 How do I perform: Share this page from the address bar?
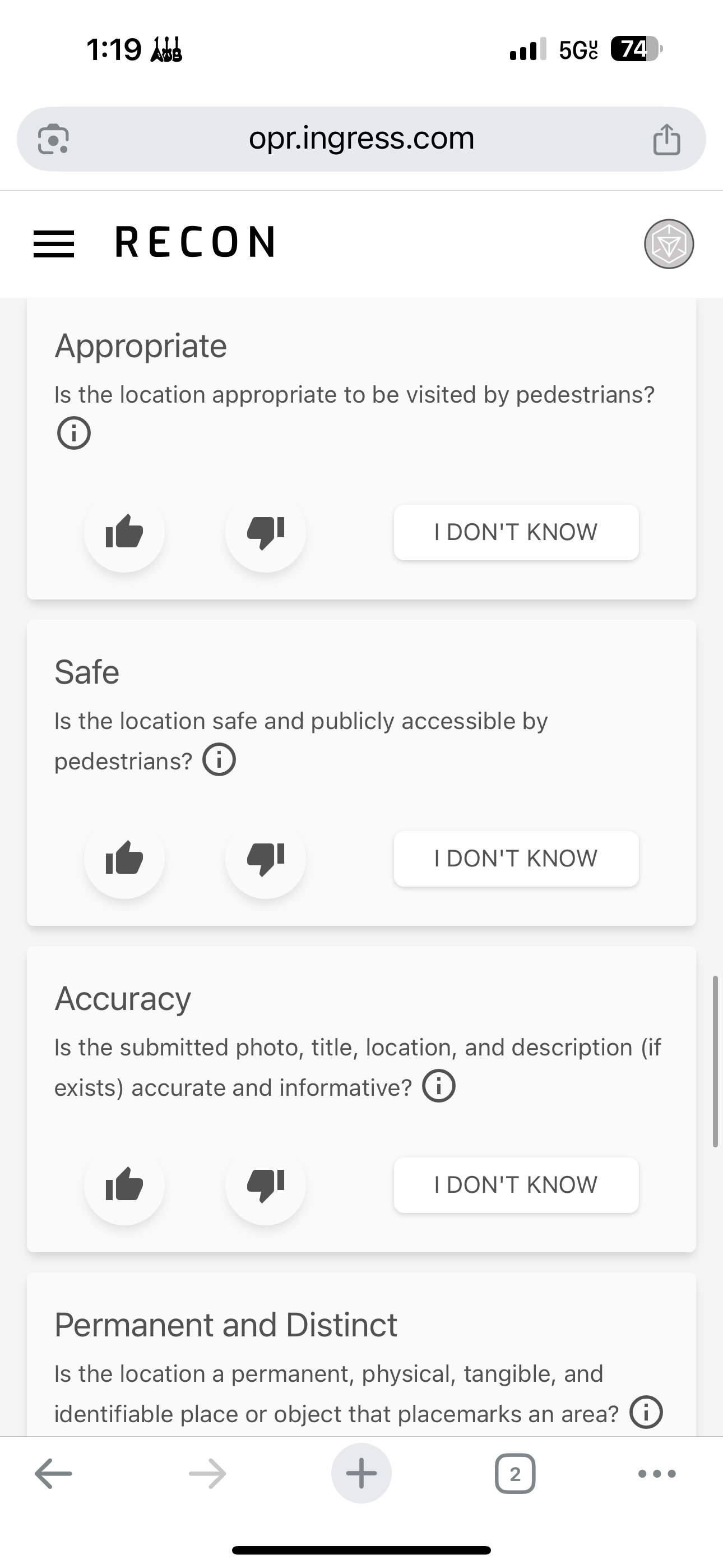666,140
